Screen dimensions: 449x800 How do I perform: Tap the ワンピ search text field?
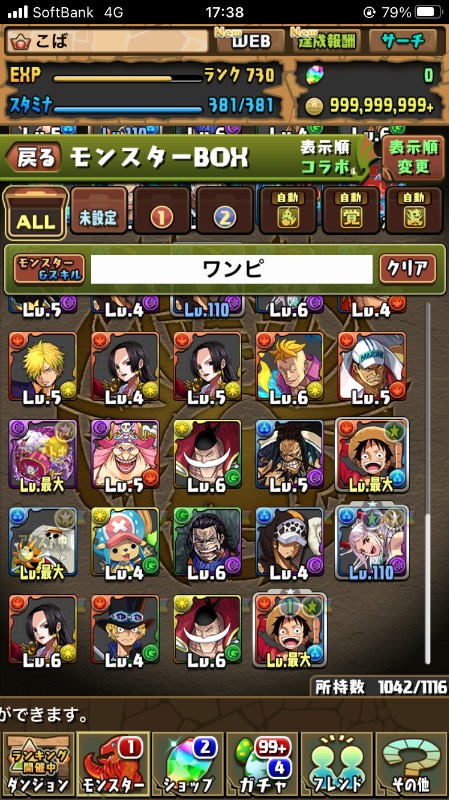coord(232,269)
